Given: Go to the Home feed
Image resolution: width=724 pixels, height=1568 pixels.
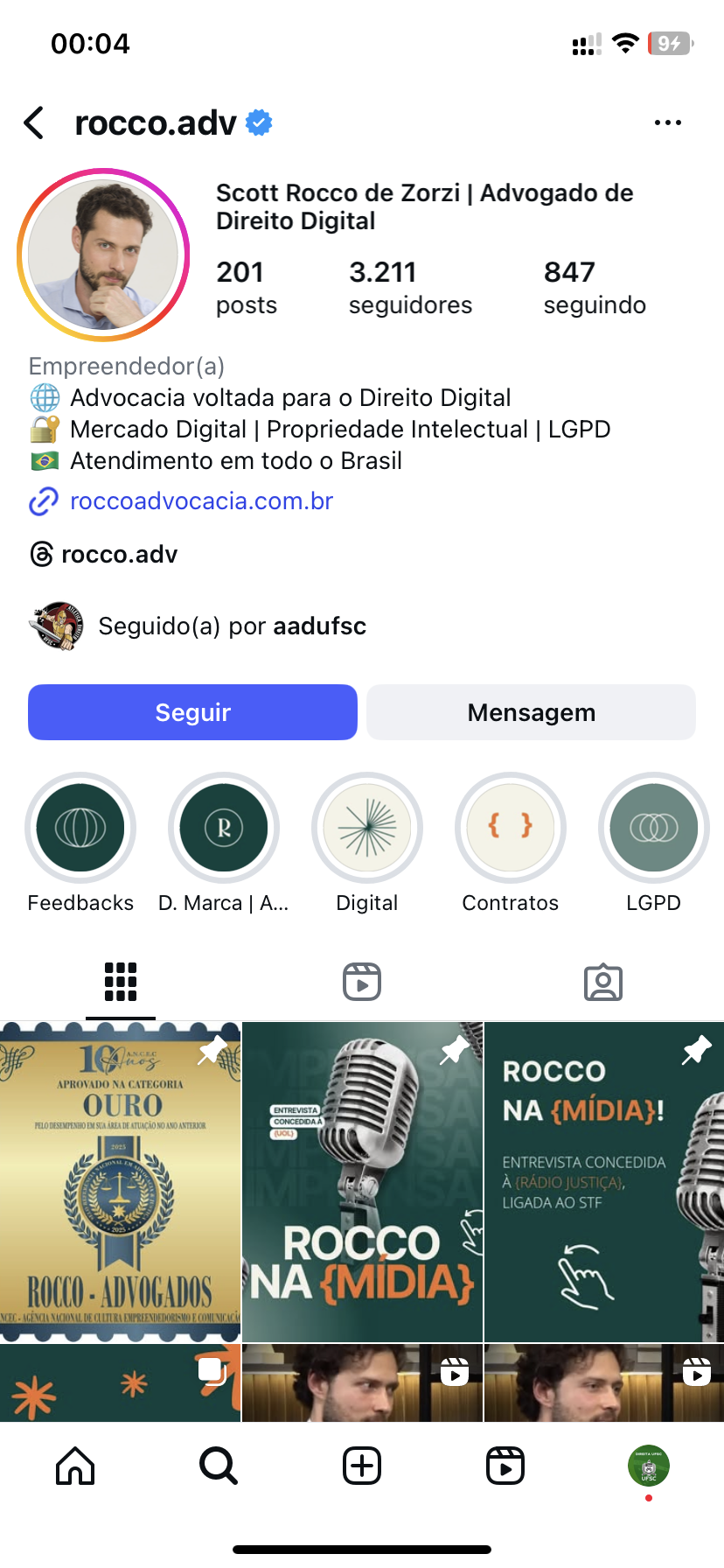Looking at the screenshot, I should coord(75,1466).
